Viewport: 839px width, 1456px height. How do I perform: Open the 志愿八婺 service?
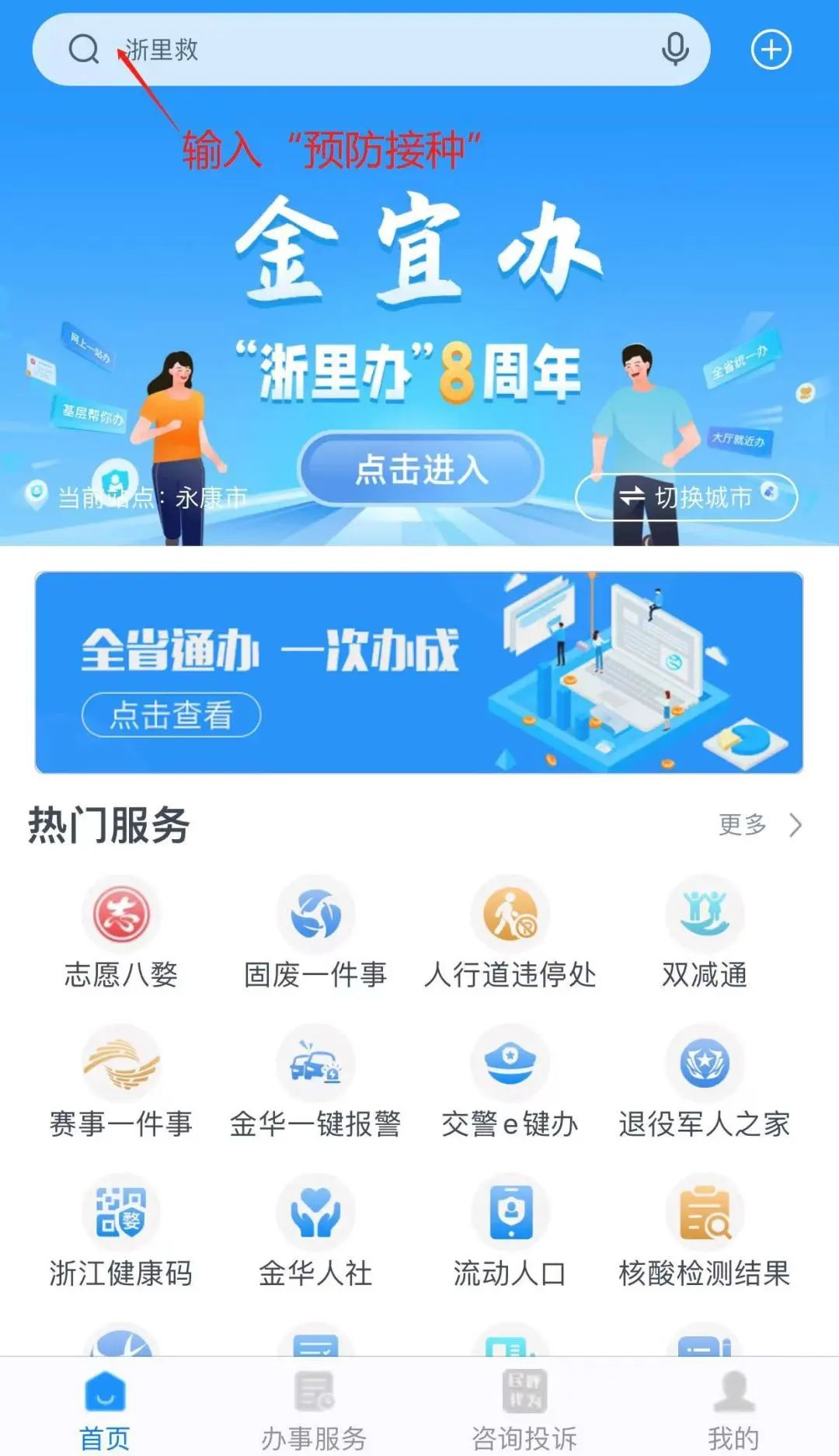121,934
